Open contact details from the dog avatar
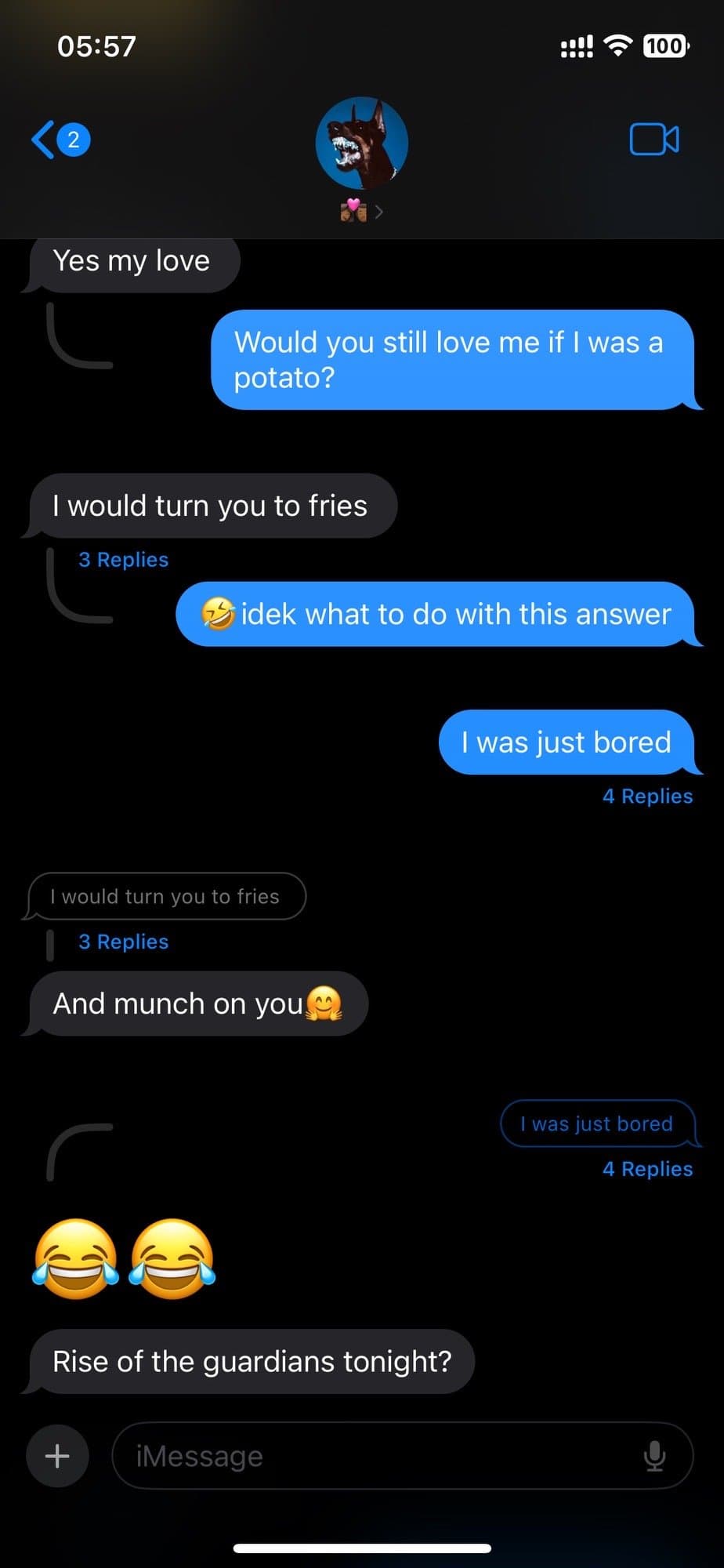This screenshot has width=724, height=1568. click(x=361, y=143)
